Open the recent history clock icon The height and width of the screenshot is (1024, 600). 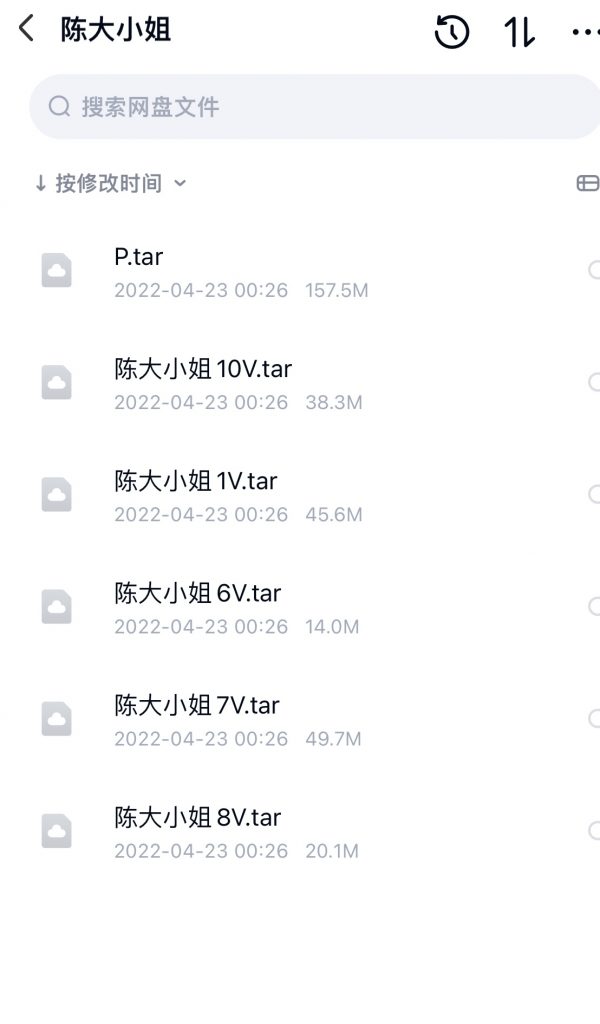tap(451, 31)
